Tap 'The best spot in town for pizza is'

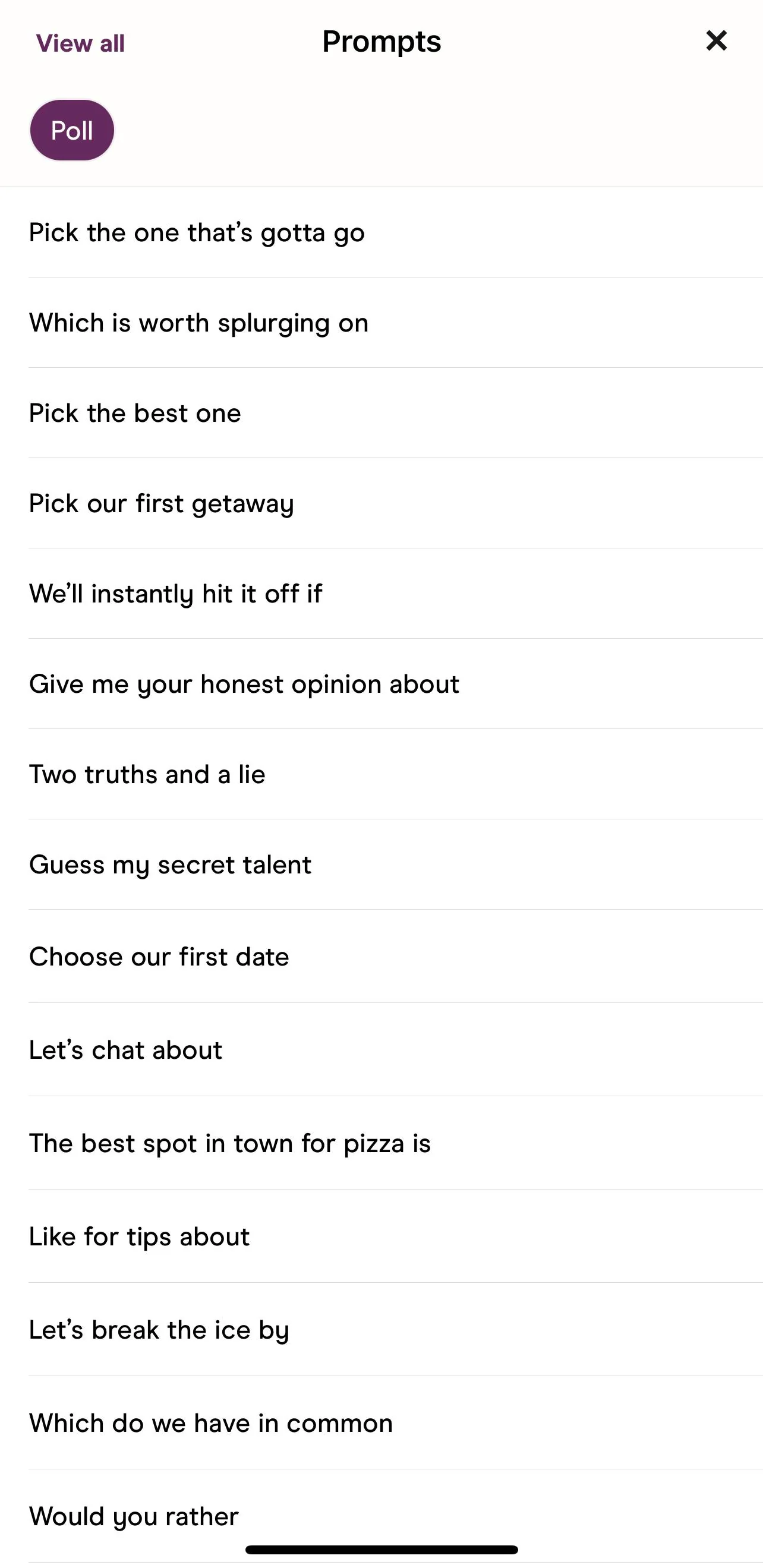tap(229, 1143)
